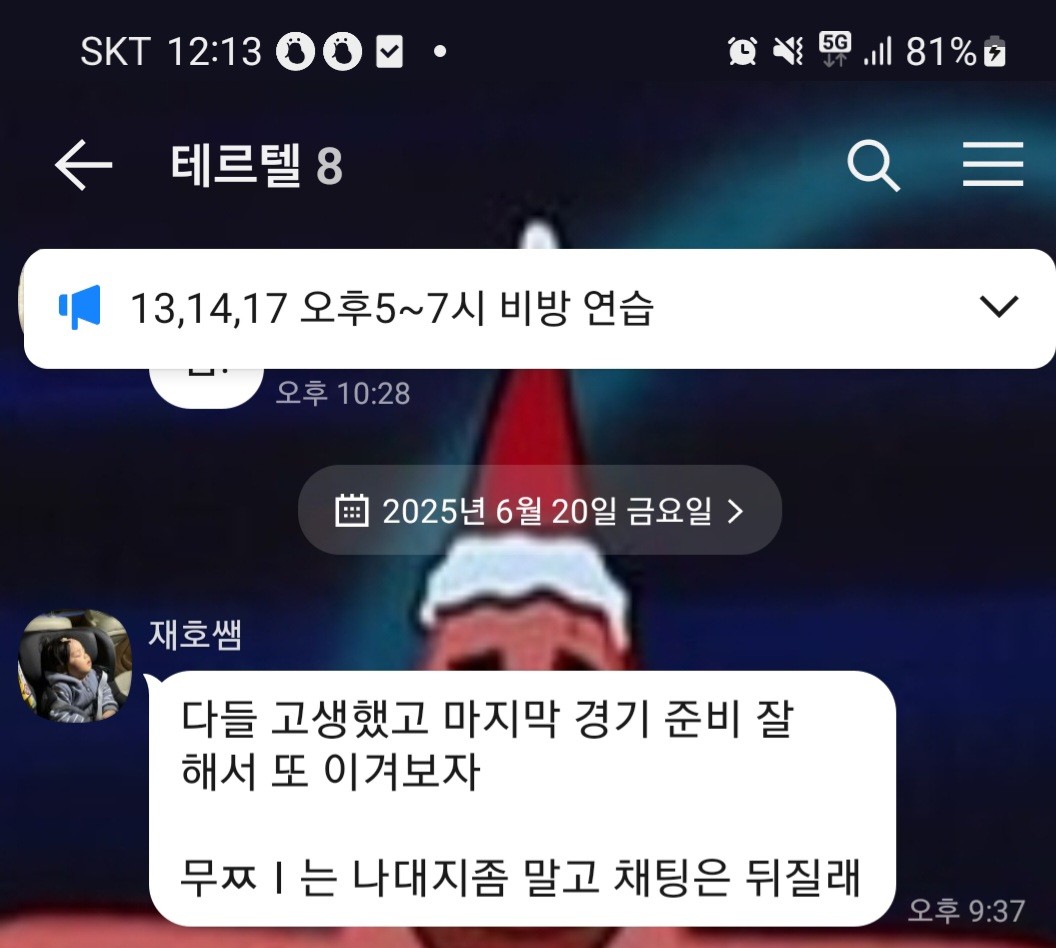Expand the pinned notice chevron

998,307
